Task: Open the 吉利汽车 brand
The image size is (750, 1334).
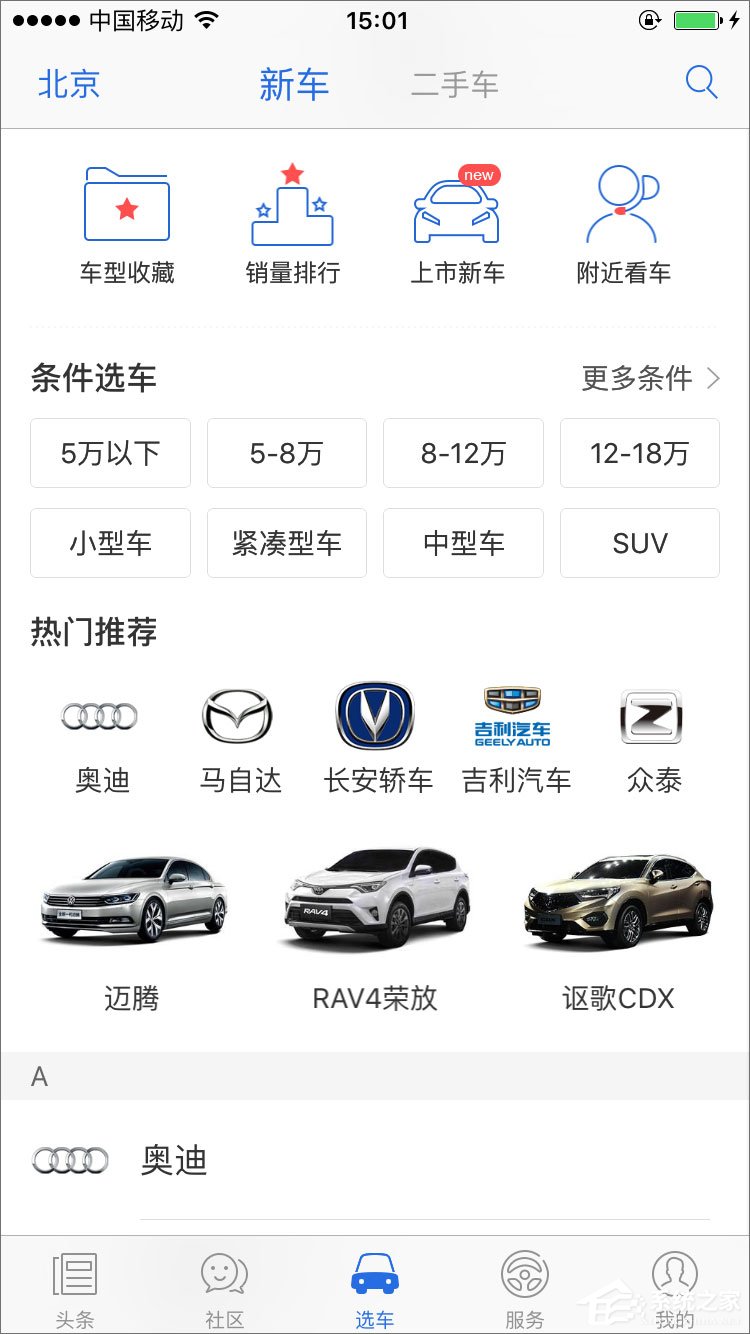Action: coord(514,738)
